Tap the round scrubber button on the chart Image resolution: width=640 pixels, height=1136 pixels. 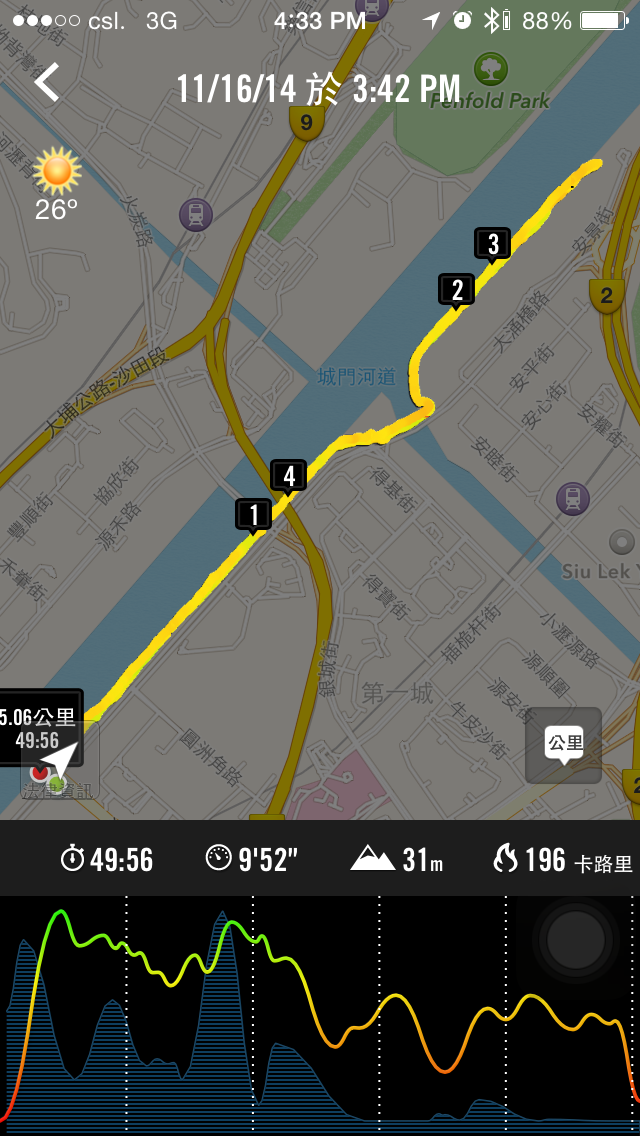click(575, 938)
